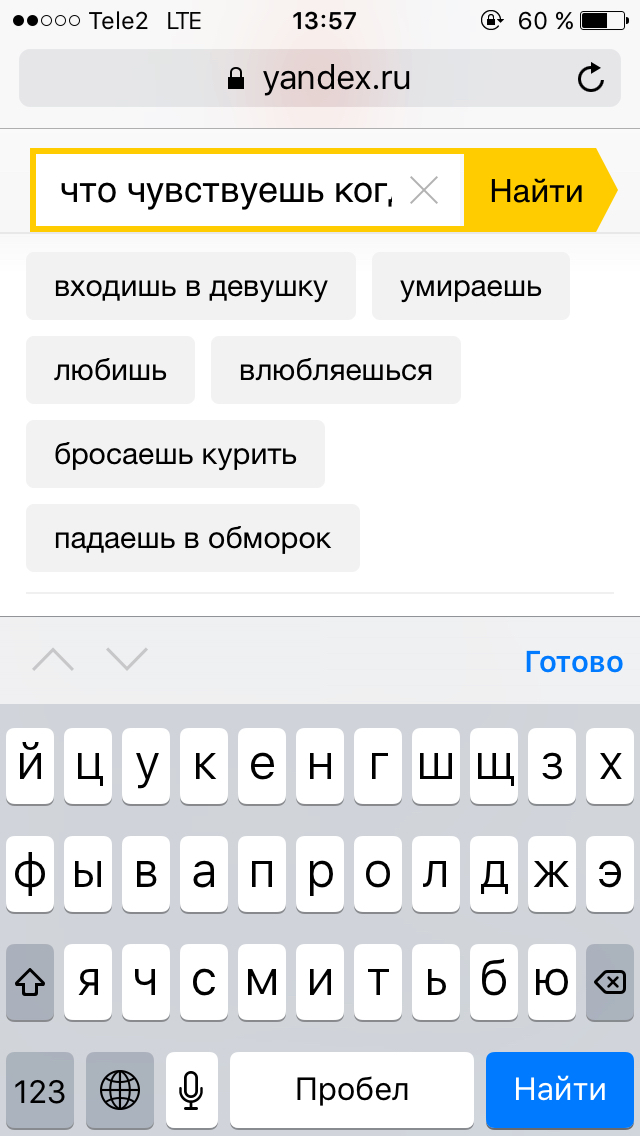Jump to next field with down arrow
640x1136 pixels.
tap(127, 659)
